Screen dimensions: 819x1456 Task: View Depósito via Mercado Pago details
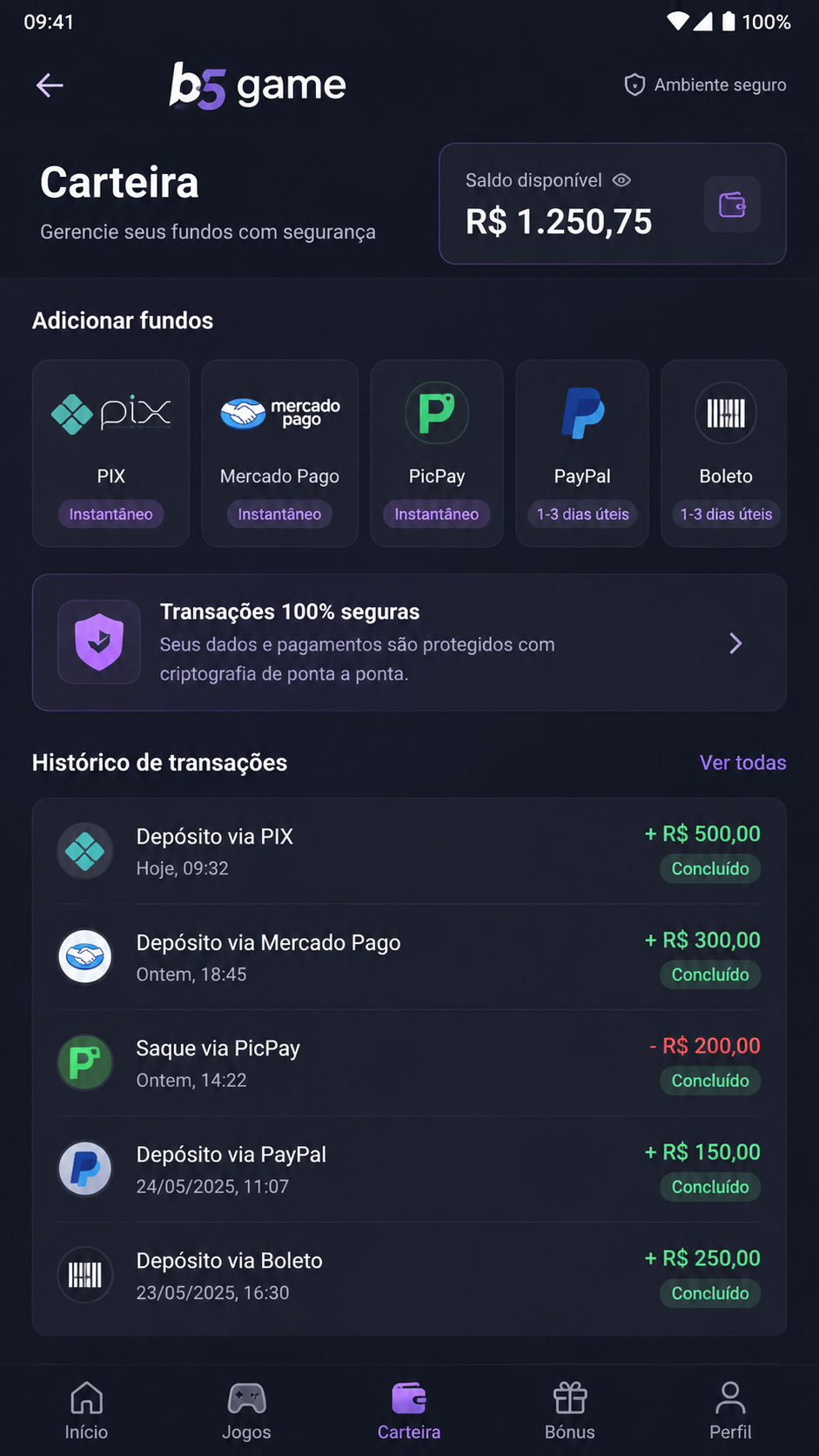click(x=409, y=957)
